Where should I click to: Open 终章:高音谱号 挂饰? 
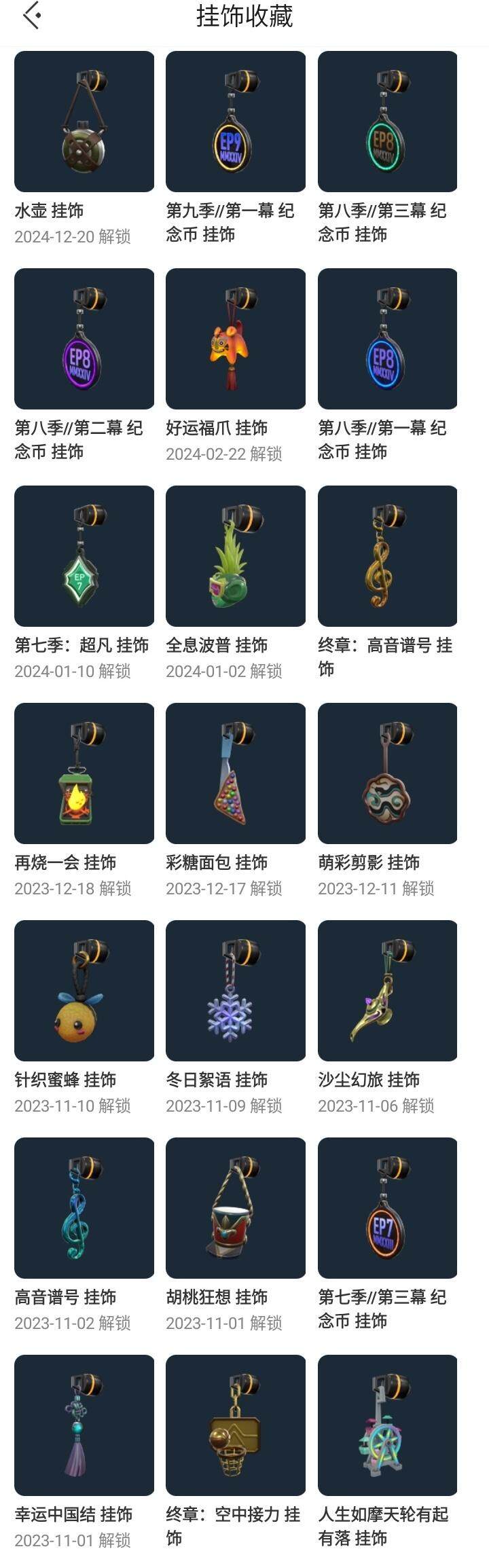(387, 556)
